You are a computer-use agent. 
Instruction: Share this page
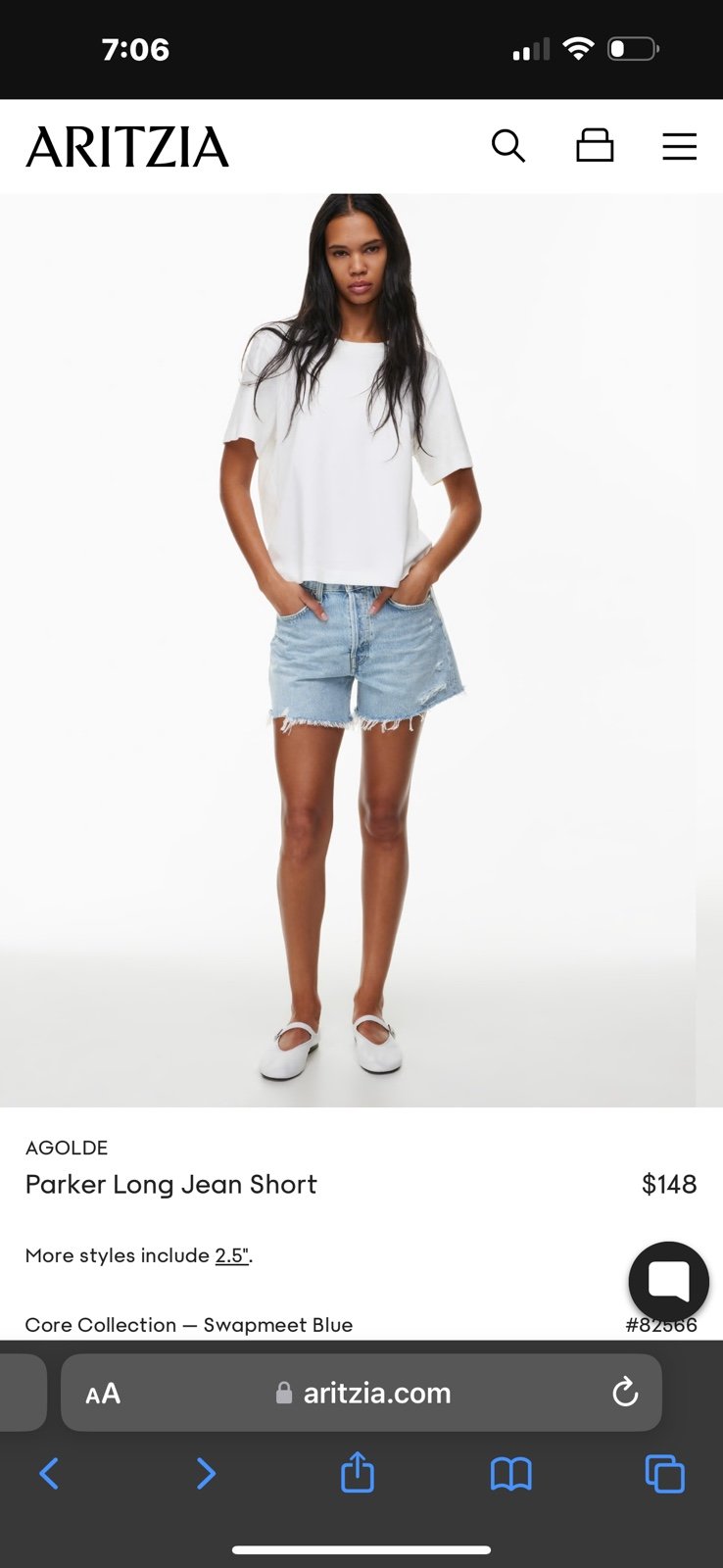pos(358,1472)
